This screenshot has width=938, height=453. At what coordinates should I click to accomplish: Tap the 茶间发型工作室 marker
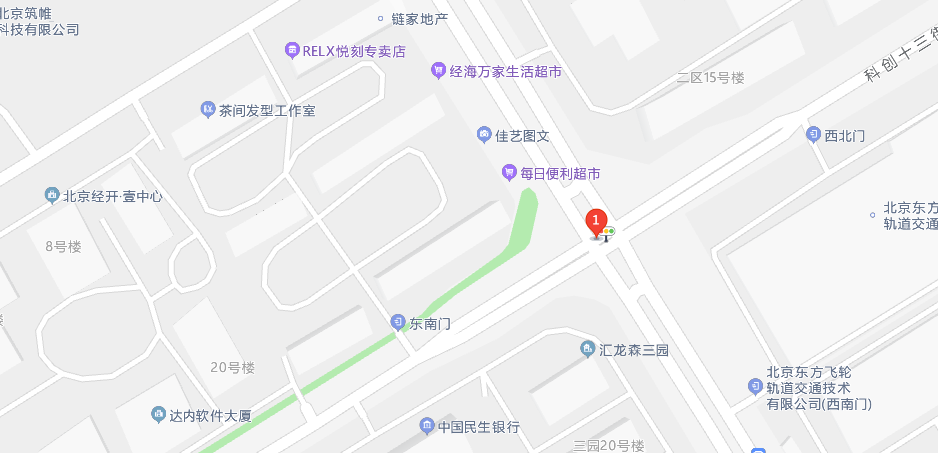[208, 110]
